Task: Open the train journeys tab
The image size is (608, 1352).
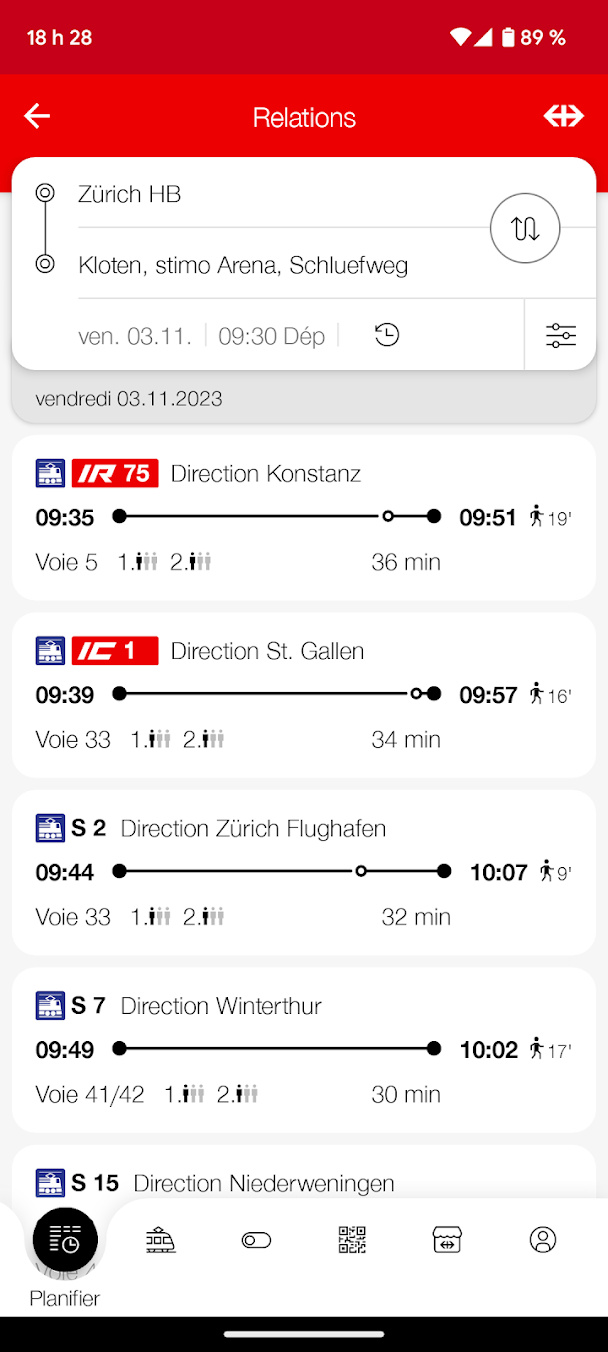Action: (x=160, y=1240)
